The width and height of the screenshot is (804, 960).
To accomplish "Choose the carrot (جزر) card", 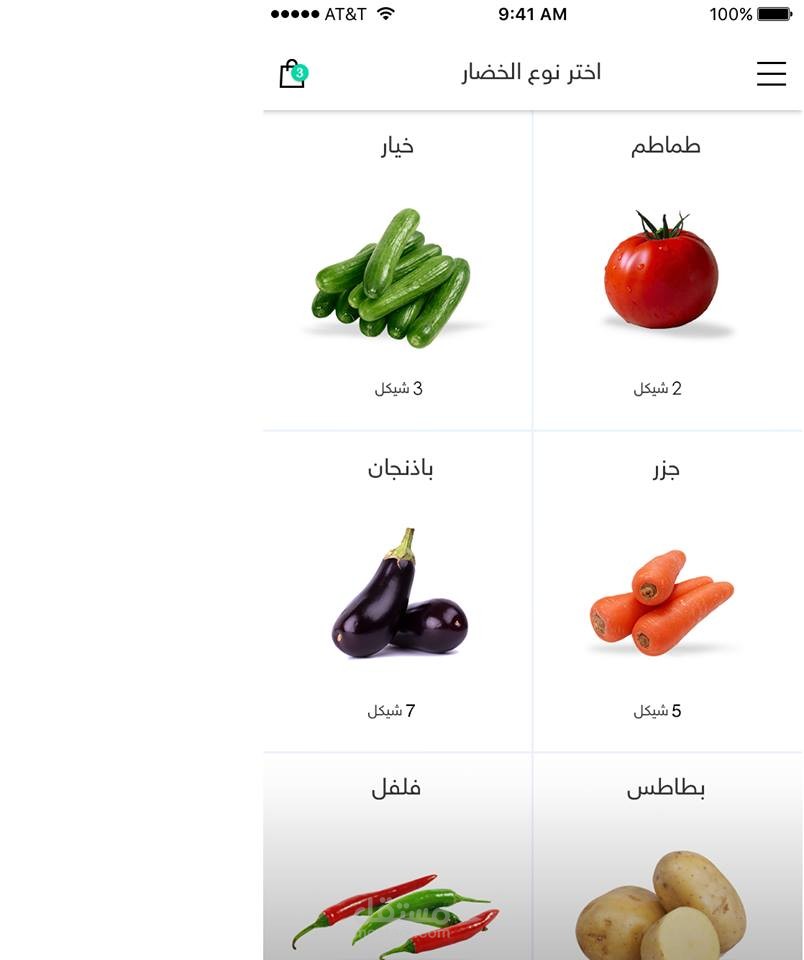I will coord(667,592).
